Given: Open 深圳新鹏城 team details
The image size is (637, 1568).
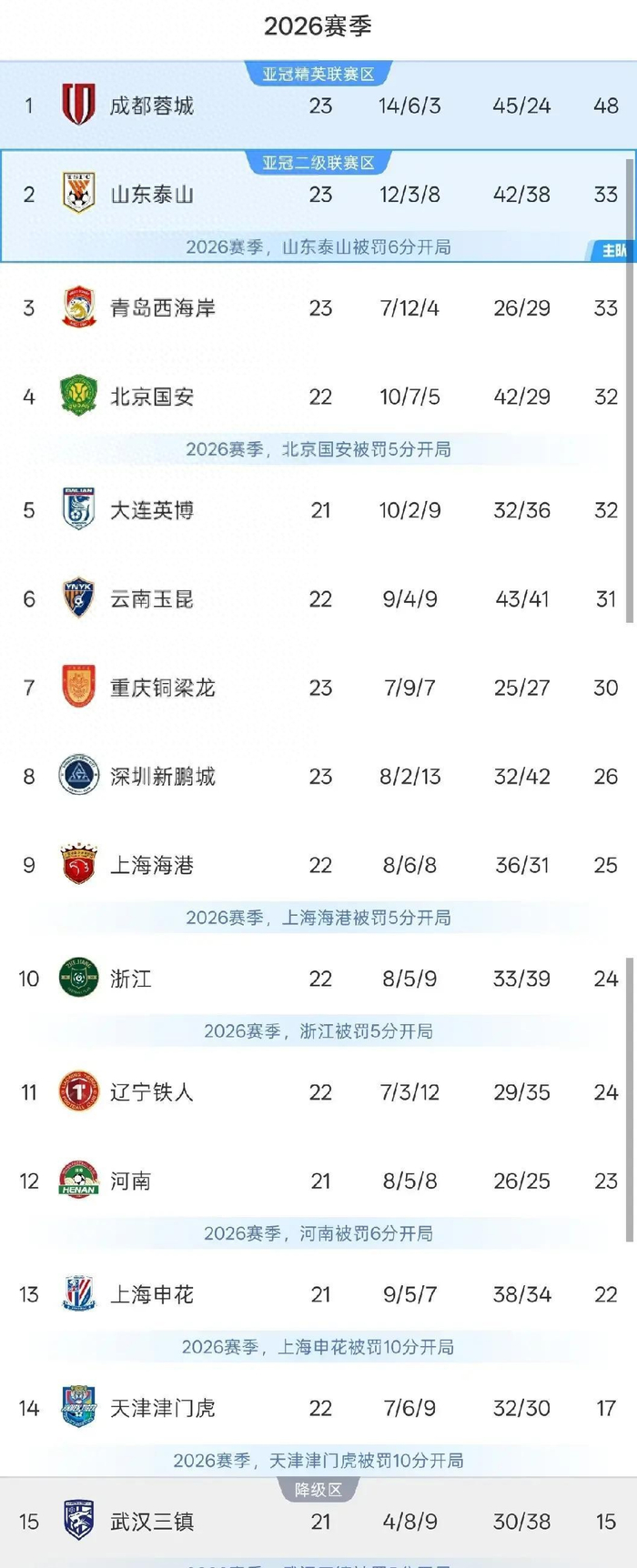Looking at the screenshot, I should click(318, 777).
